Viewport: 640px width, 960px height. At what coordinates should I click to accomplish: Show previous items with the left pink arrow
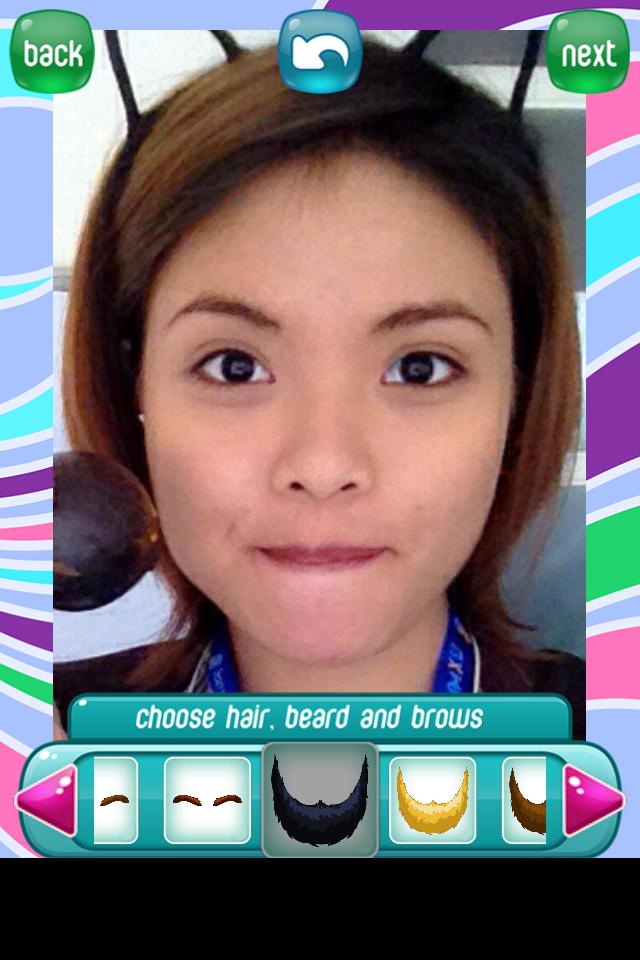pyautogui.click(x=46, y=800)
